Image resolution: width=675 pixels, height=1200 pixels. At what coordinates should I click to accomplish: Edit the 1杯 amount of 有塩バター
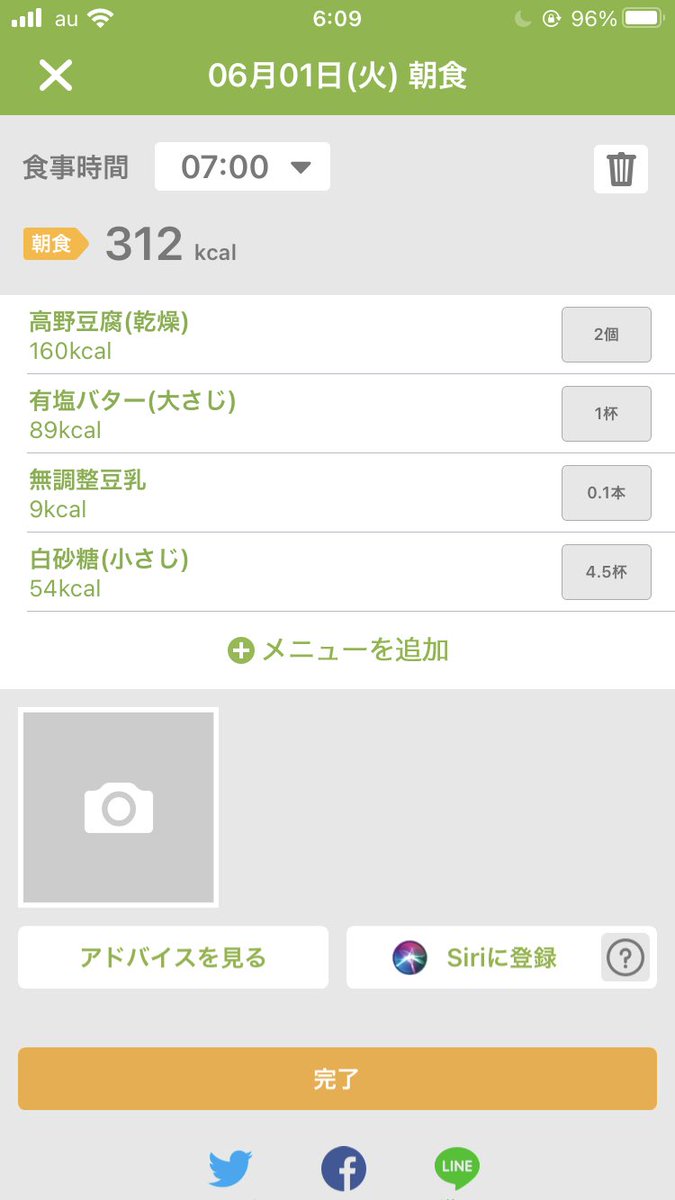coord(606,414)
